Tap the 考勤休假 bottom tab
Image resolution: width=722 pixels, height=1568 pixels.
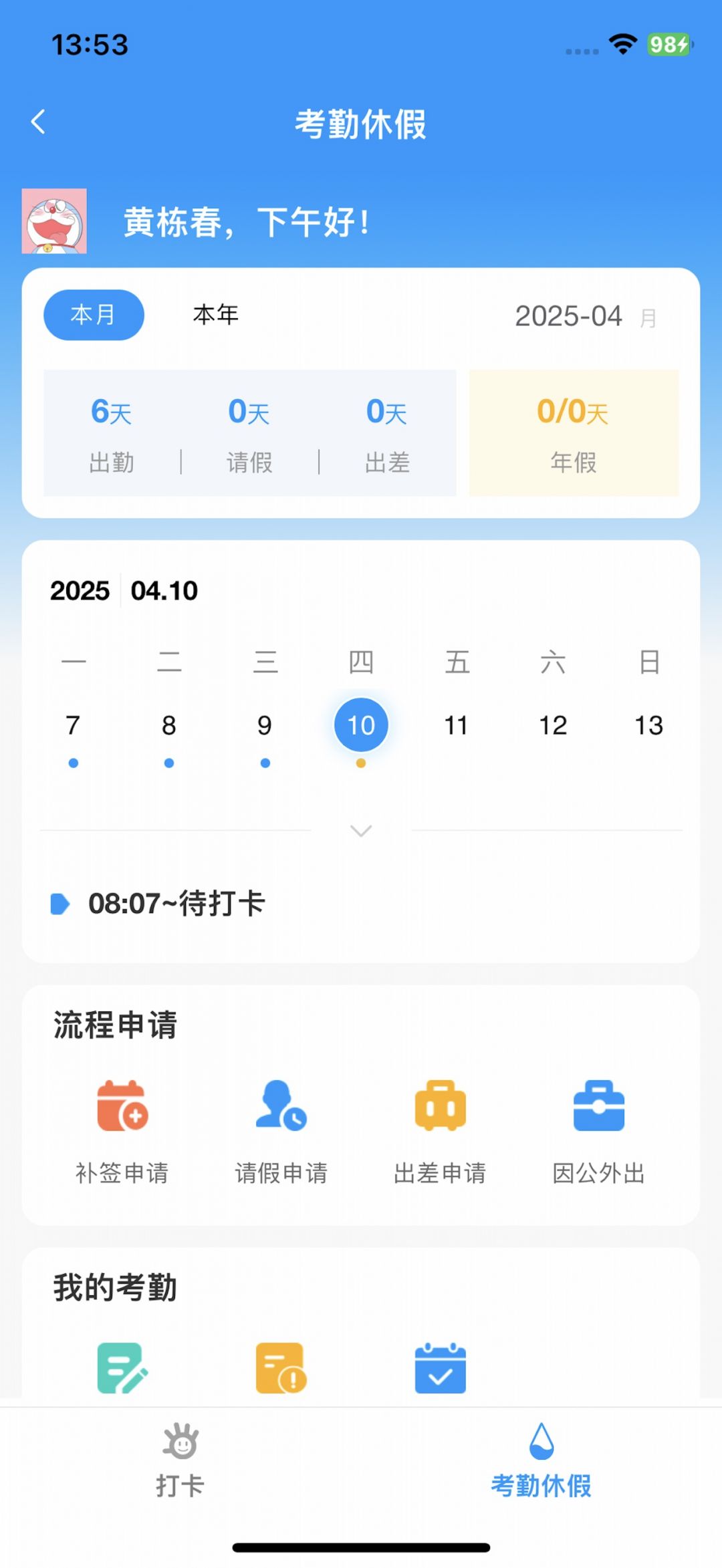point(541,1461)
